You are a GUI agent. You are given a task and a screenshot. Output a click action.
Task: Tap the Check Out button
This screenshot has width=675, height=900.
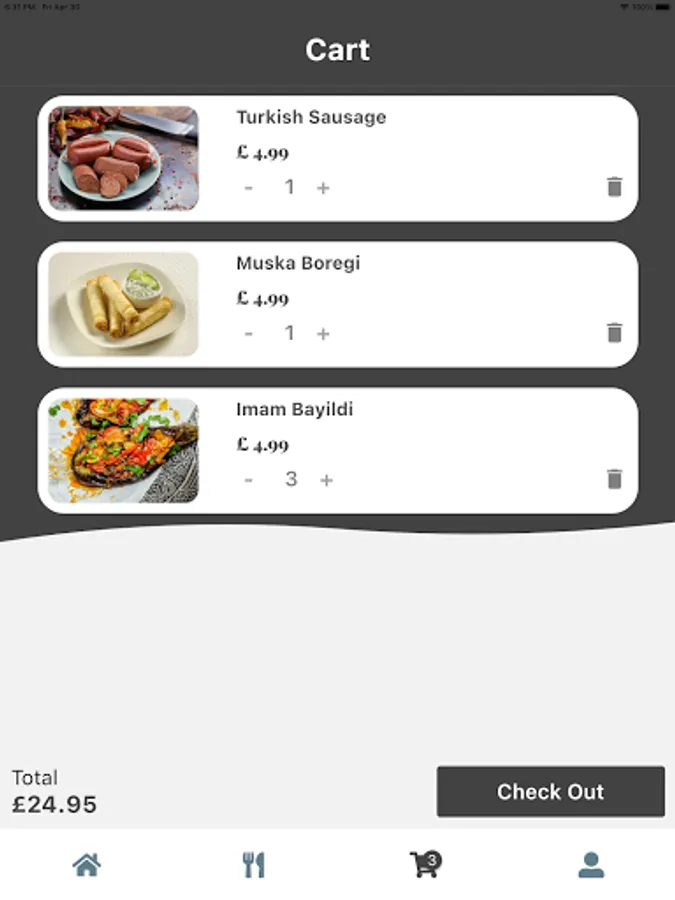(x=550, y=792)
